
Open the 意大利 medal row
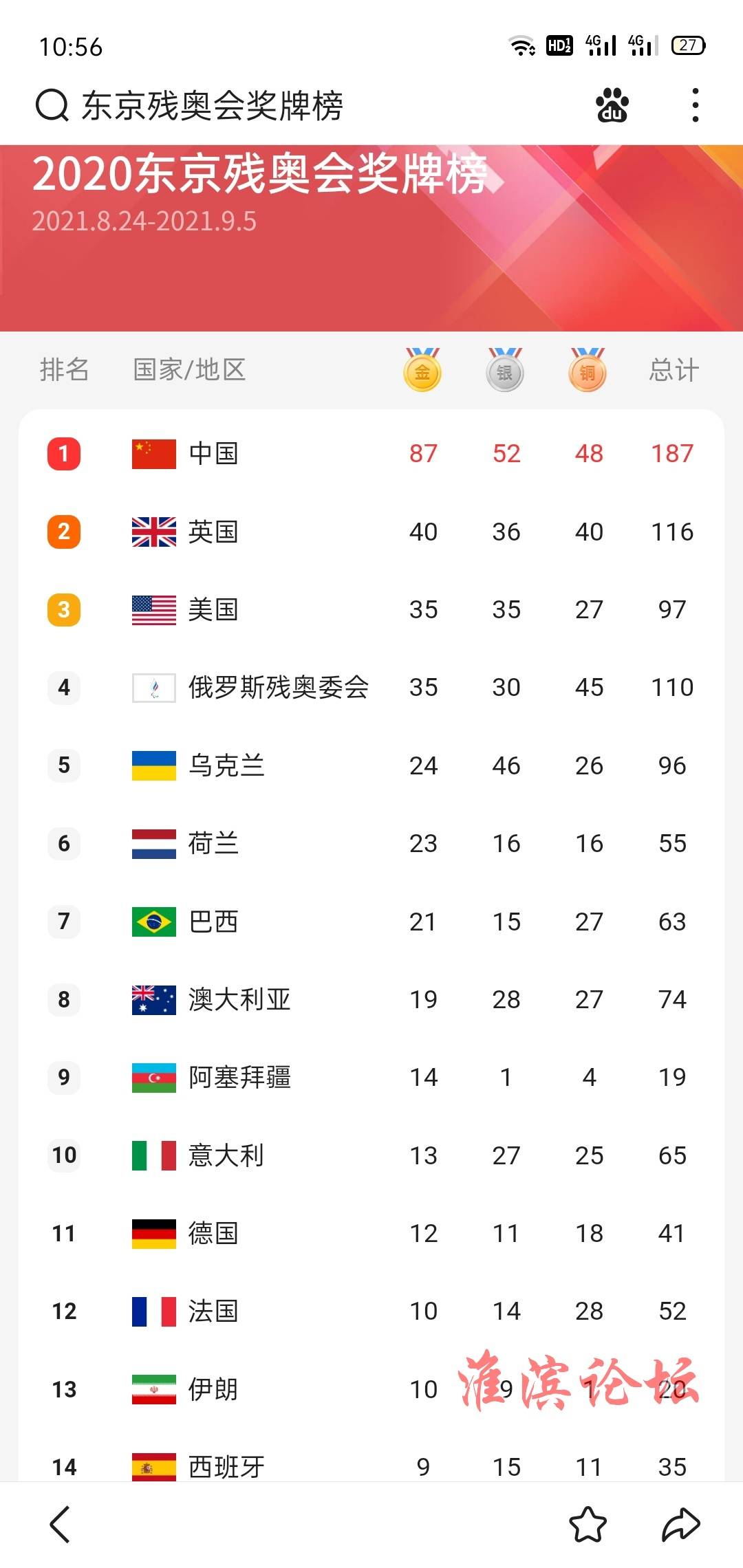tap(371, 1155)
